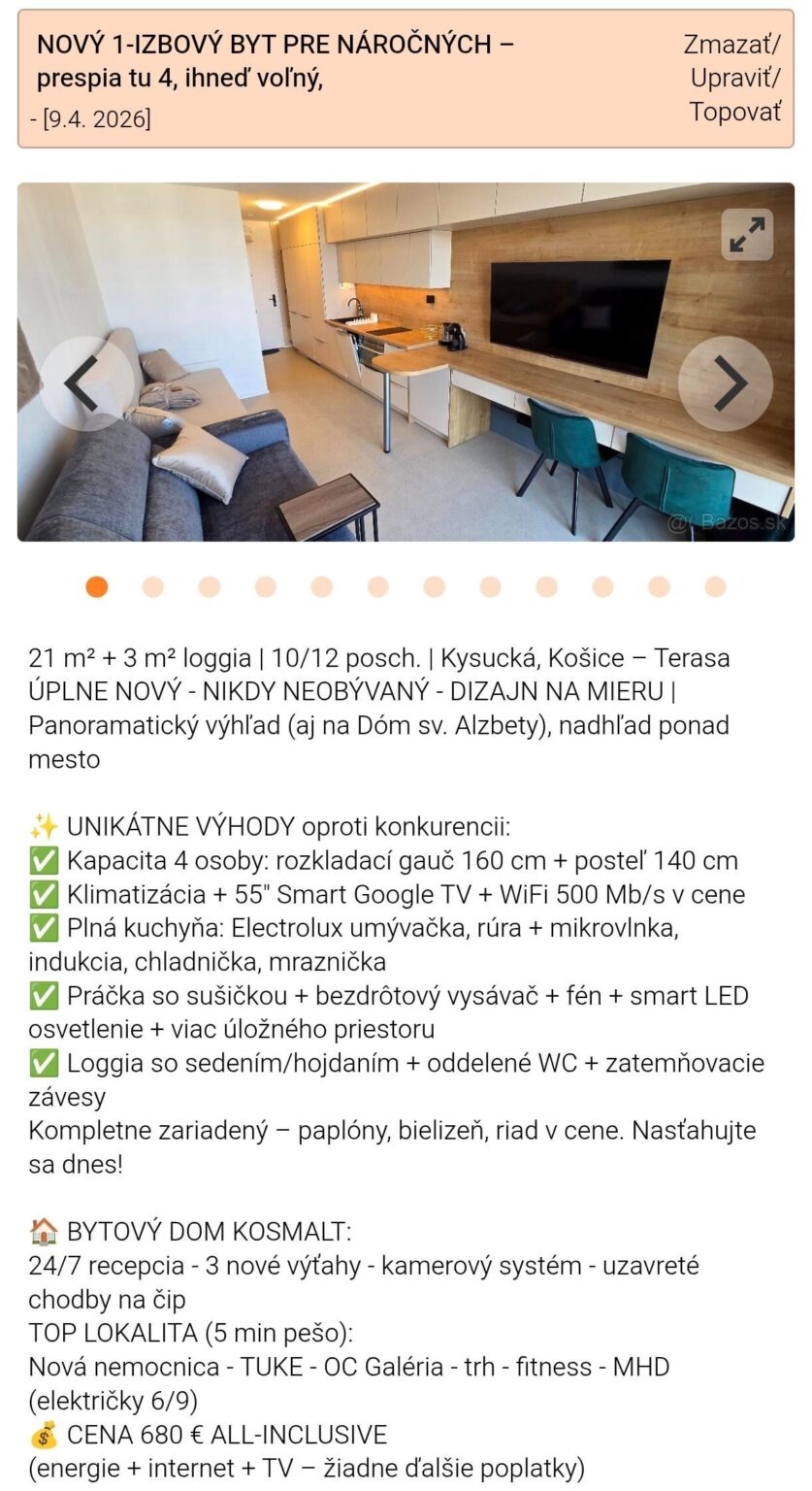Image resolution: width=812 pixels, height=1491 pixels.
Task: Click the checkmark icon beside Kapacita 4 osoby
Action: click(x=44, y=860)
